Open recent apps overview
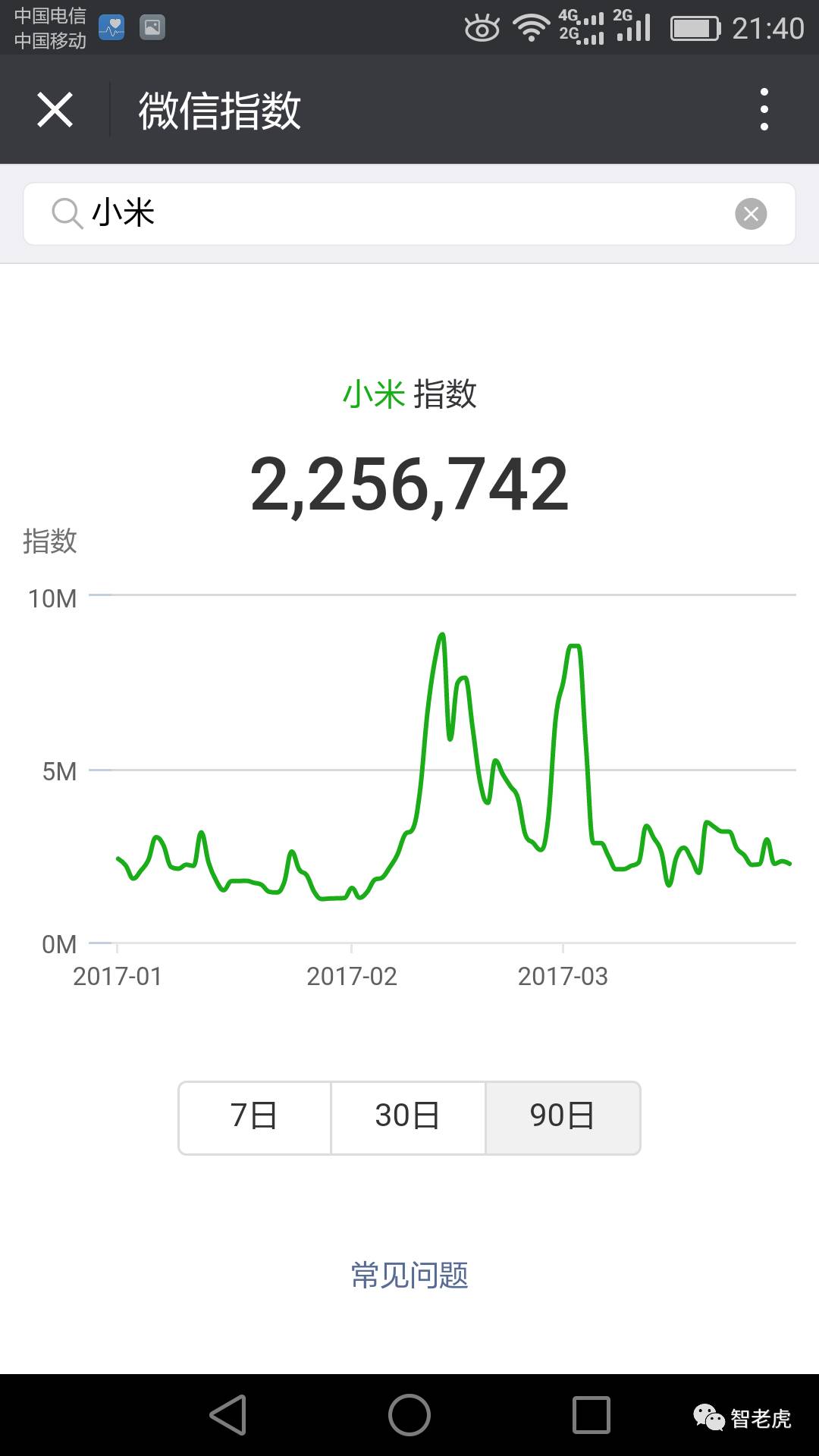The width and height of the screenshot is (819, 1456). pos(591,1415)
